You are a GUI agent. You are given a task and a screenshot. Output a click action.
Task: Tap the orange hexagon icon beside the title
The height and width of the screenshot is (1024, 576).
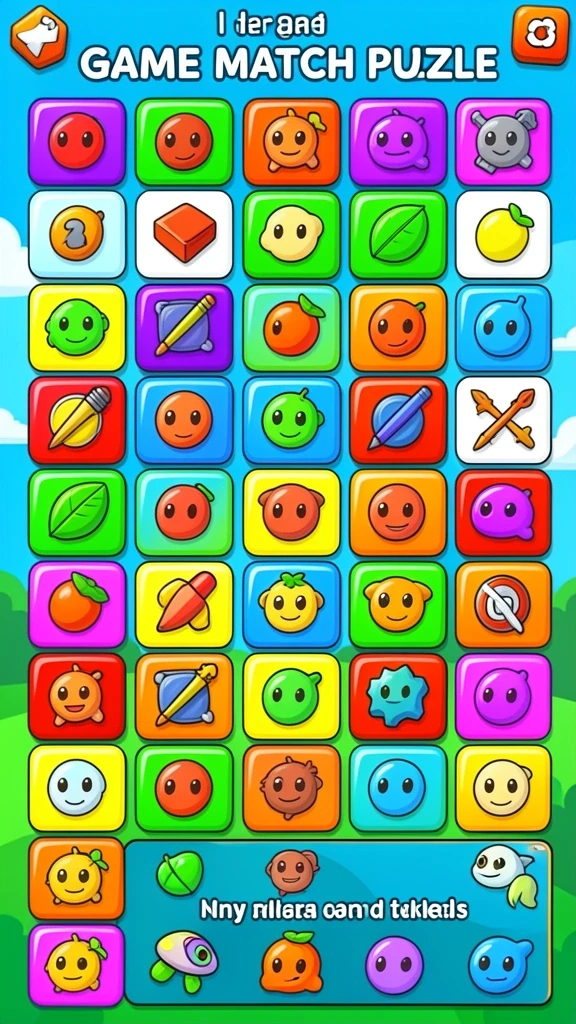point(39,37)
